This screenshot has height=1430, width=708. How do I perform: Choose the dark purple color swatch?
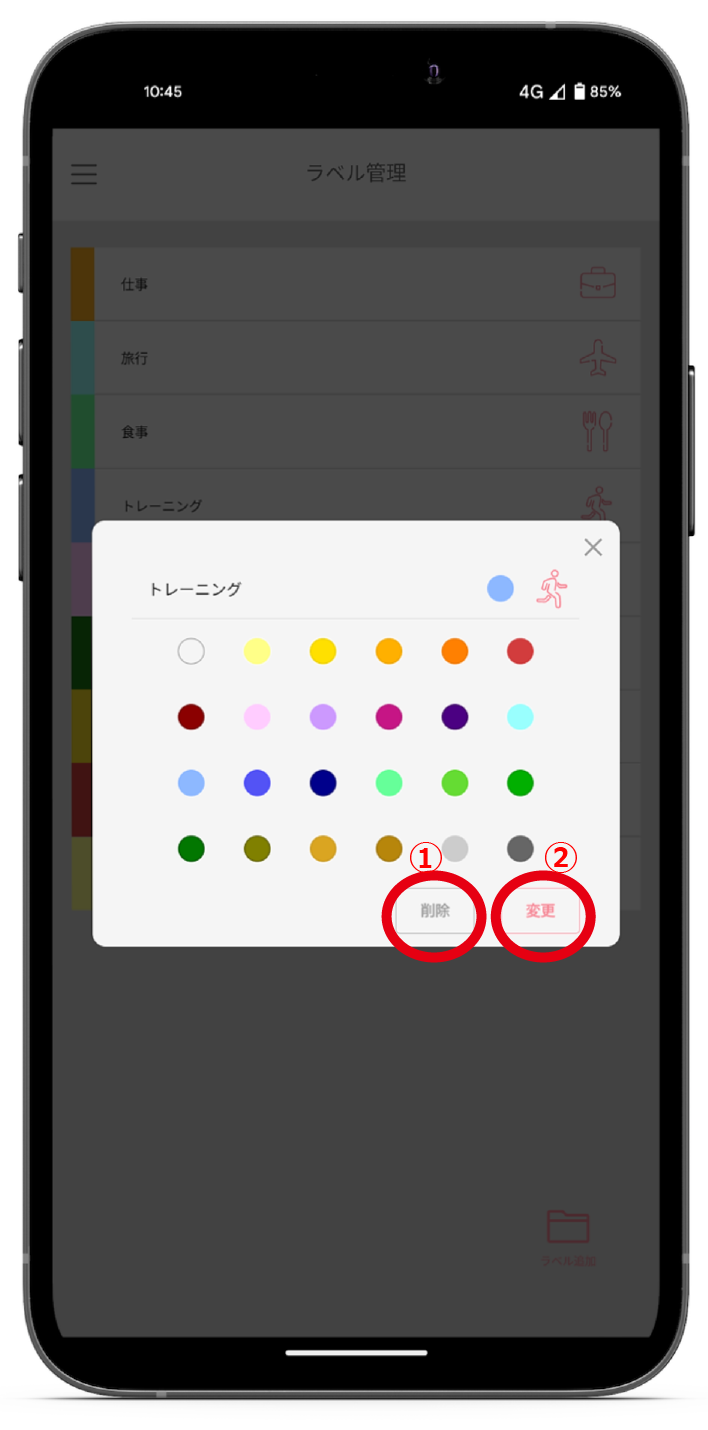(x=455, y=717)
